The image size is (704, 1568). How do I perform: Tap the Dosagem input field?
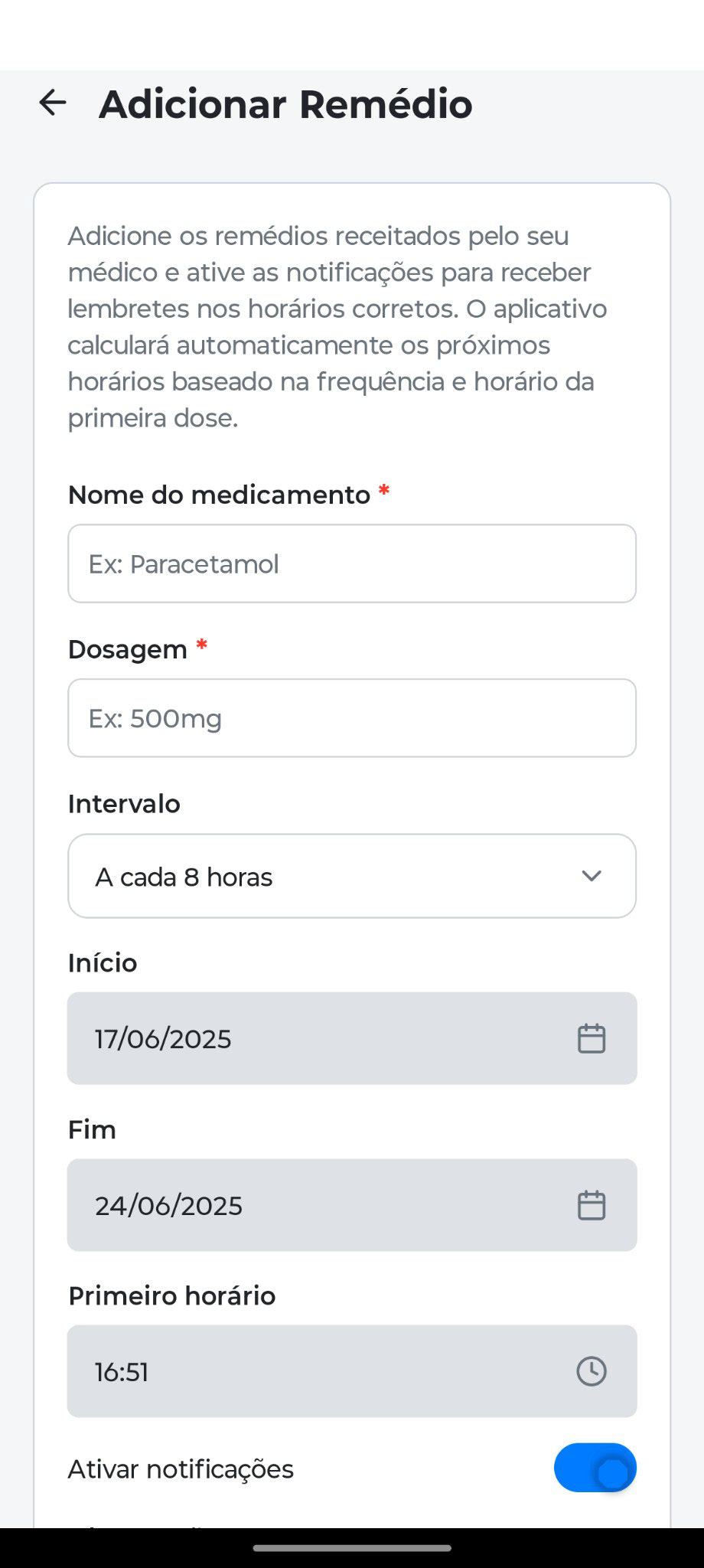[352, 718]
